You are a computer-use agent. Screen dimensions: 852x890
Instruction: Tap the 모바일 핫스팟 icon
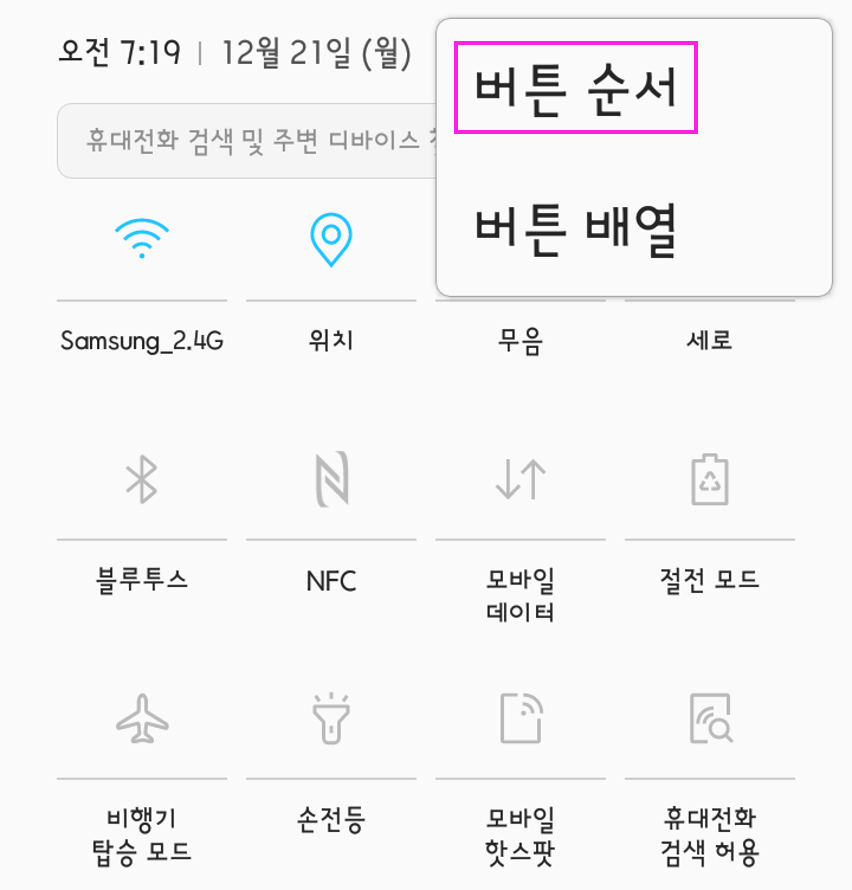pyautogui.click(x=521, y=722)
